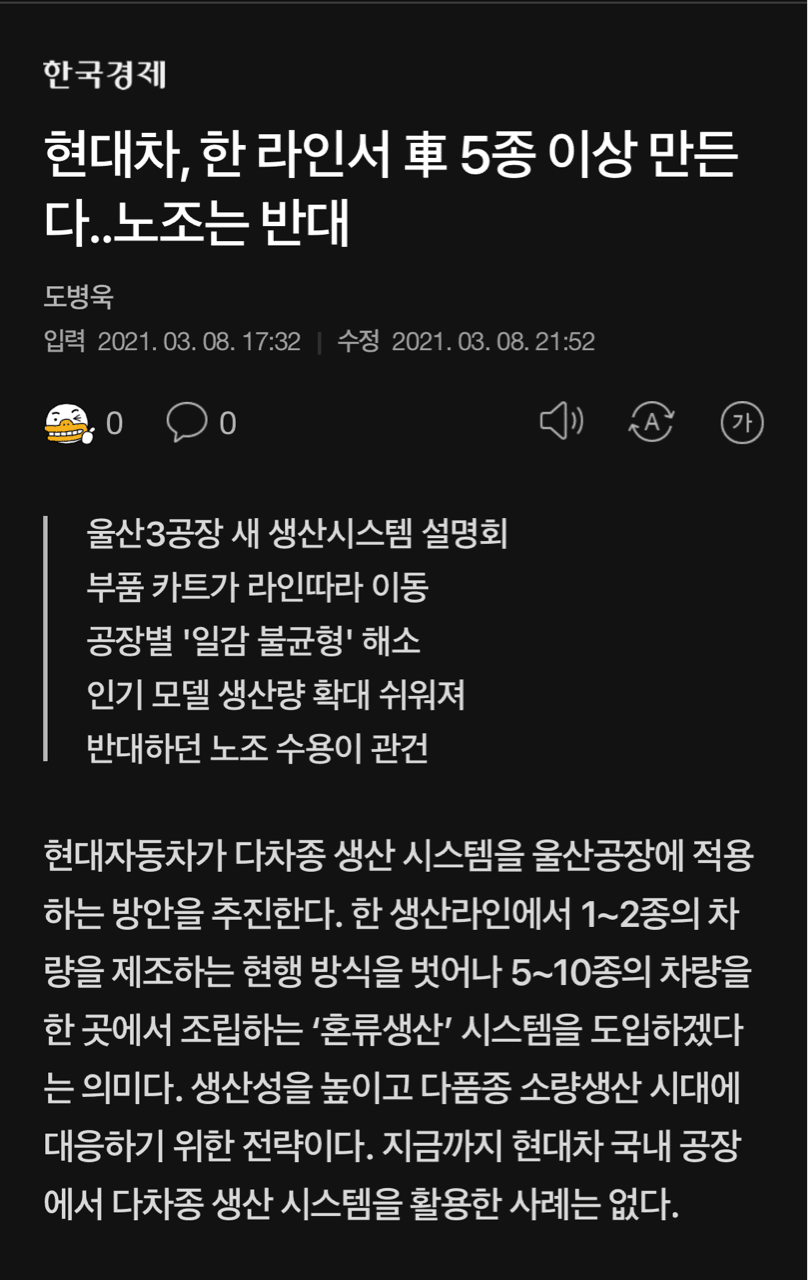Tap the Kakao emoticon reaction icon
The height and width of the screenshot is (1280, 808).
click(62, 422)
